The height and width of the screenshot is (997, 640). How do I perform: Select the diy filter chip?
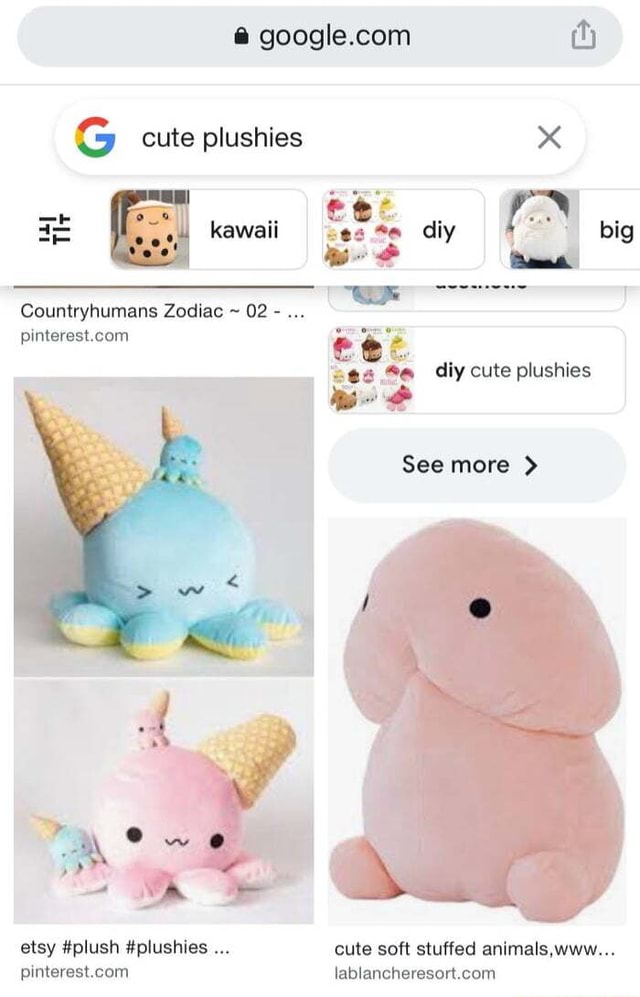(x=403, y=230)
